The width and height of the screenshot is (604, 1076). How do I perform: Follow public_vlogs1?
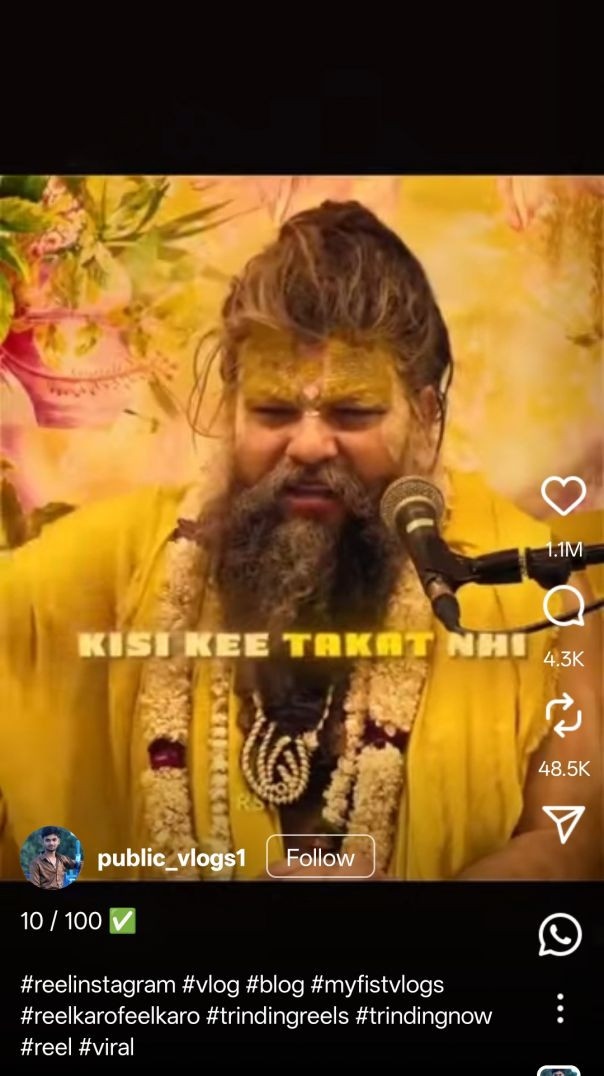click(x=320, y=857)
